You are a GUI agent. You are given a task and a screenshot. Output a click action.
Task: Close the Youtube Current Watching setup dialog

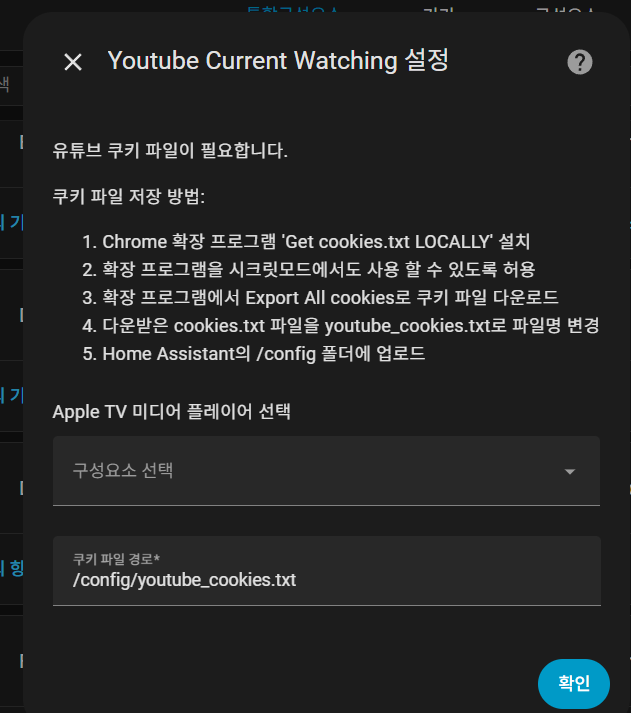(x=73, y=62)
